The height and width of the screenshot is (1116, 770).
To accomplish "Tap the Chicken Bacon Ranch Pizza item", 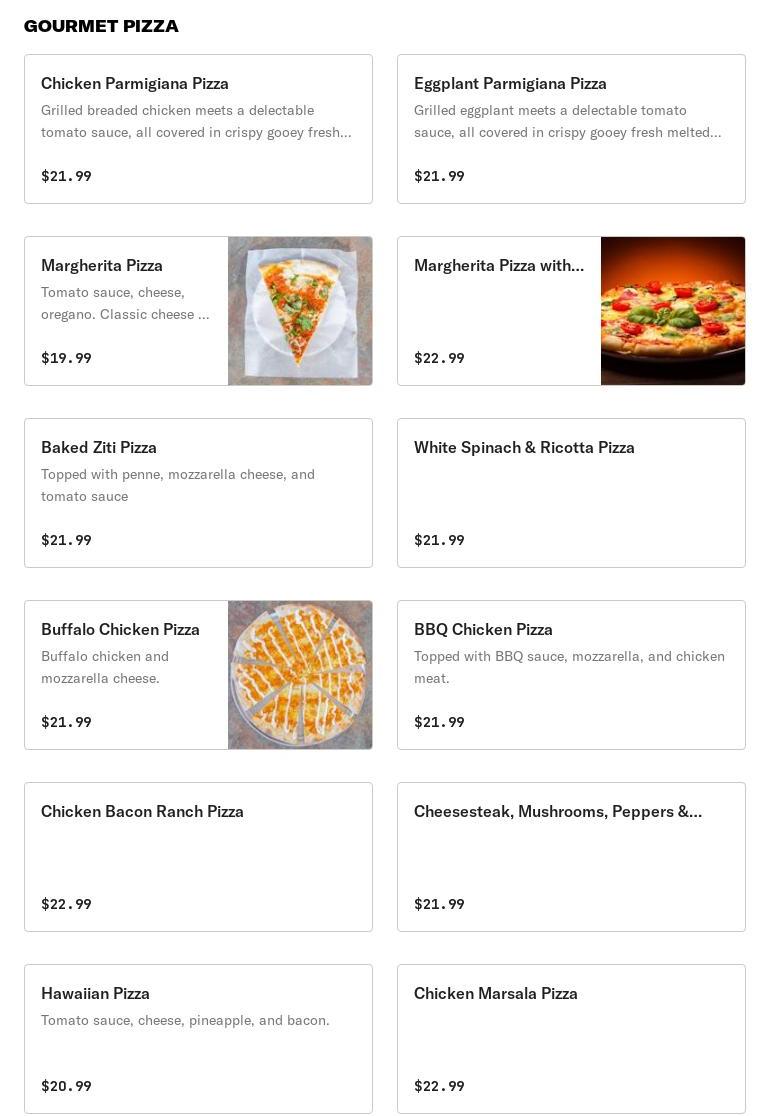I will [x=198, y=857].
